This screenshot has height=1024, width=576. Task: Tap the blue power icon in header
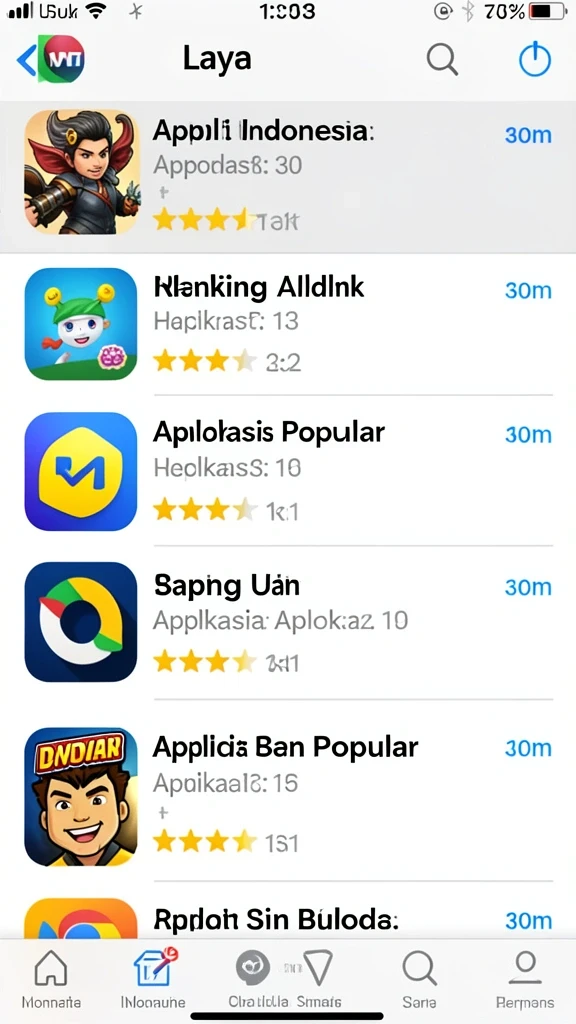point(535,60)
